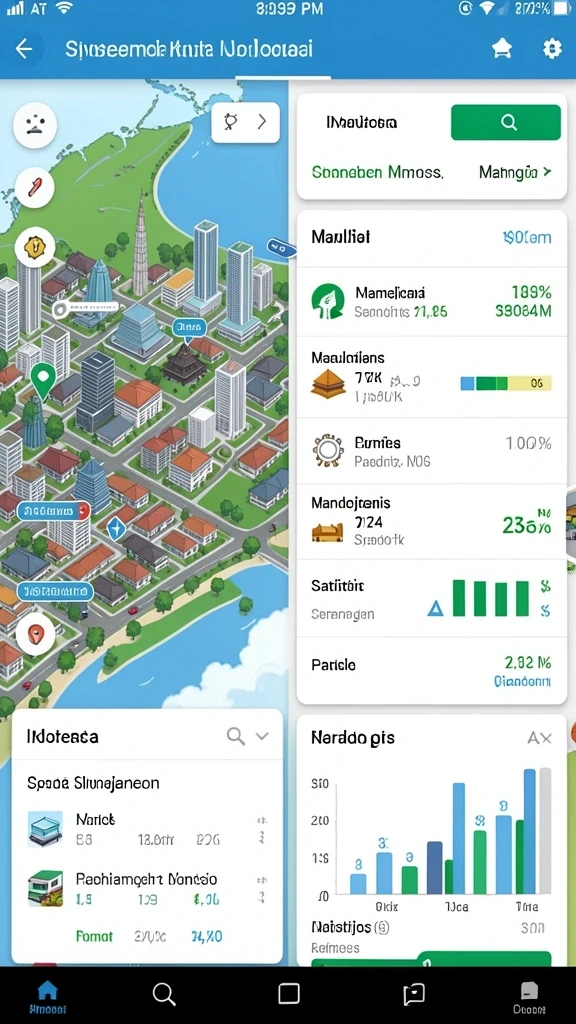The width and height of the screenshot is (576, 1024).
Task: Tap the green search button
Action: pyautogui.click(x=505, y=122)
